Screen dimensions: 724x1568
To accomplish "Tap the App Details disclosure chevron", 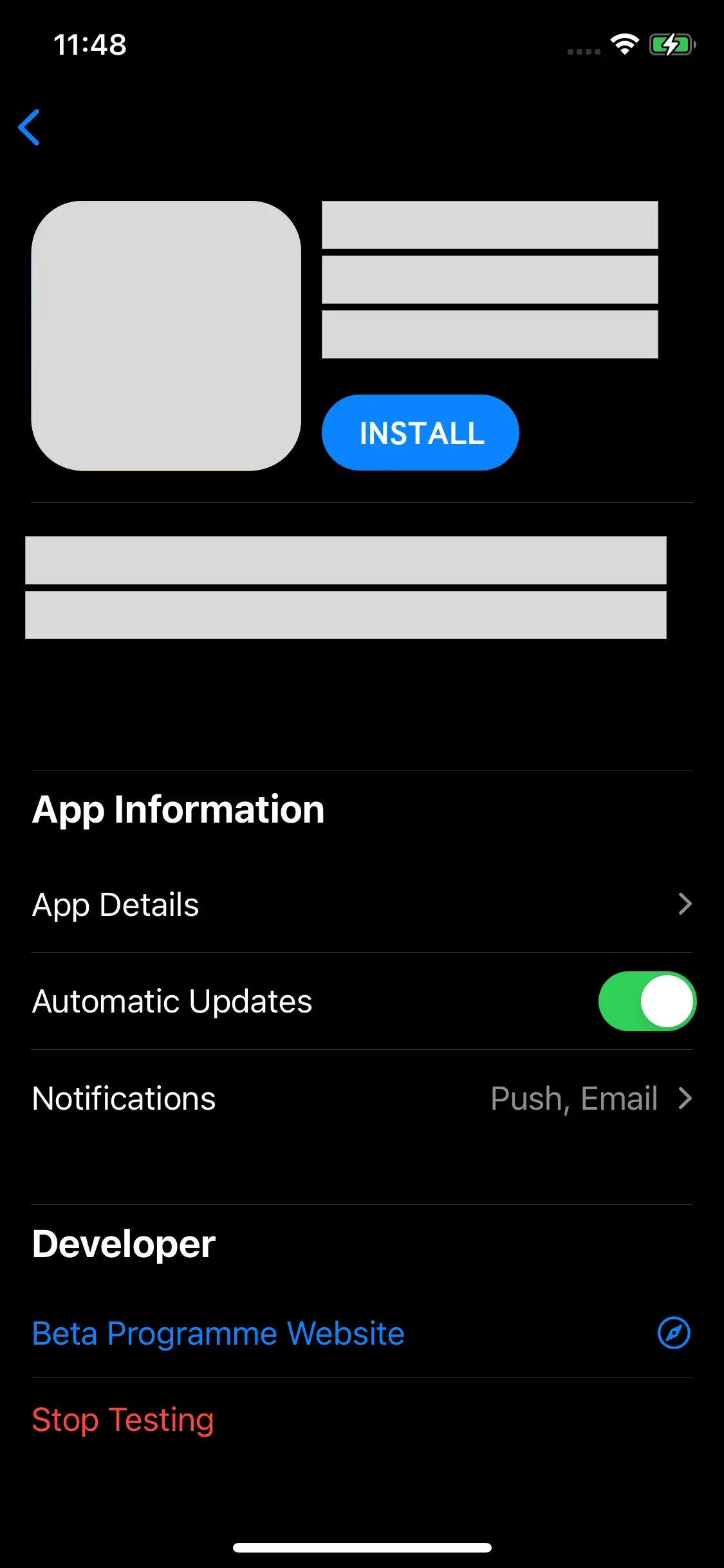I will (x=685, y=904).
